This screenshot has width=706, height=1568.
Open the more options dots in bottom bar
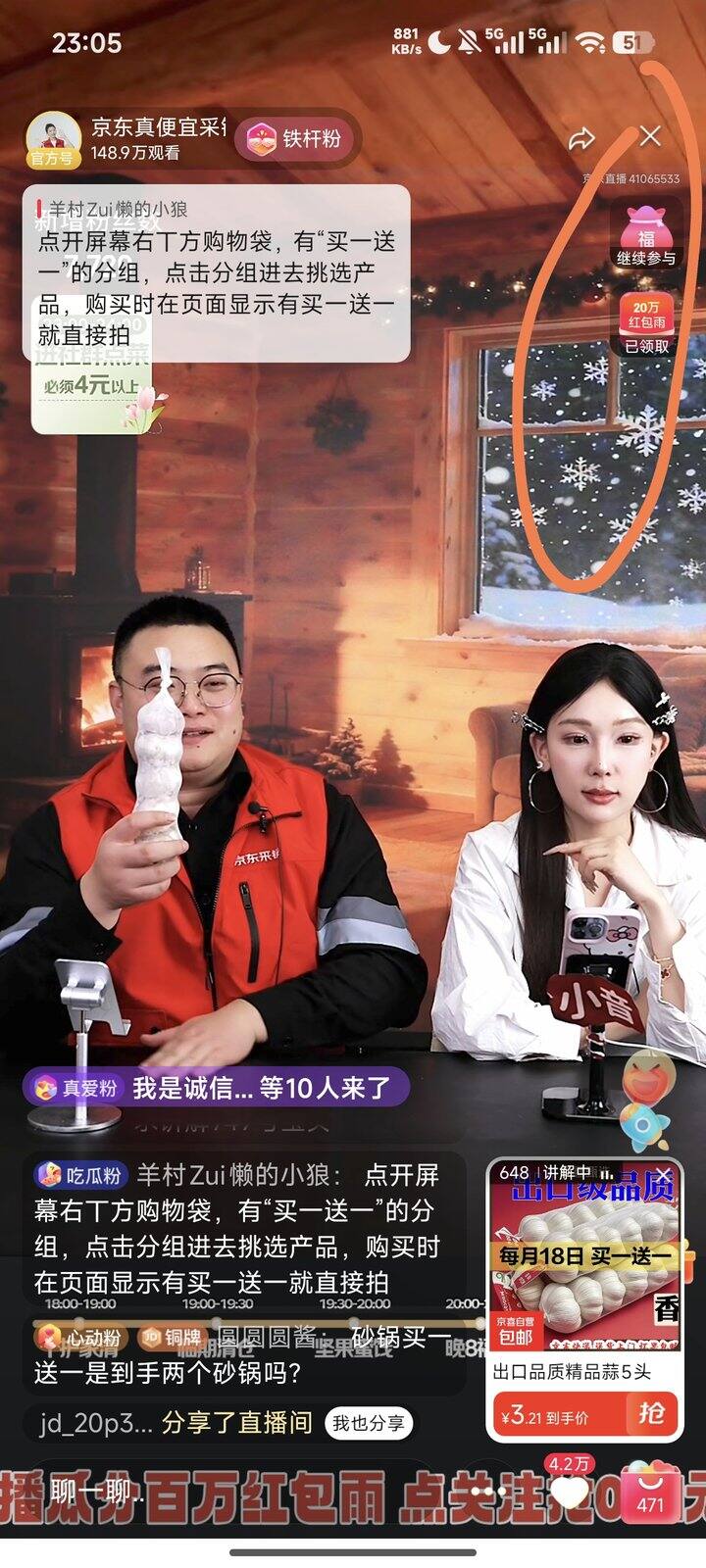[x=493, y=1494]
